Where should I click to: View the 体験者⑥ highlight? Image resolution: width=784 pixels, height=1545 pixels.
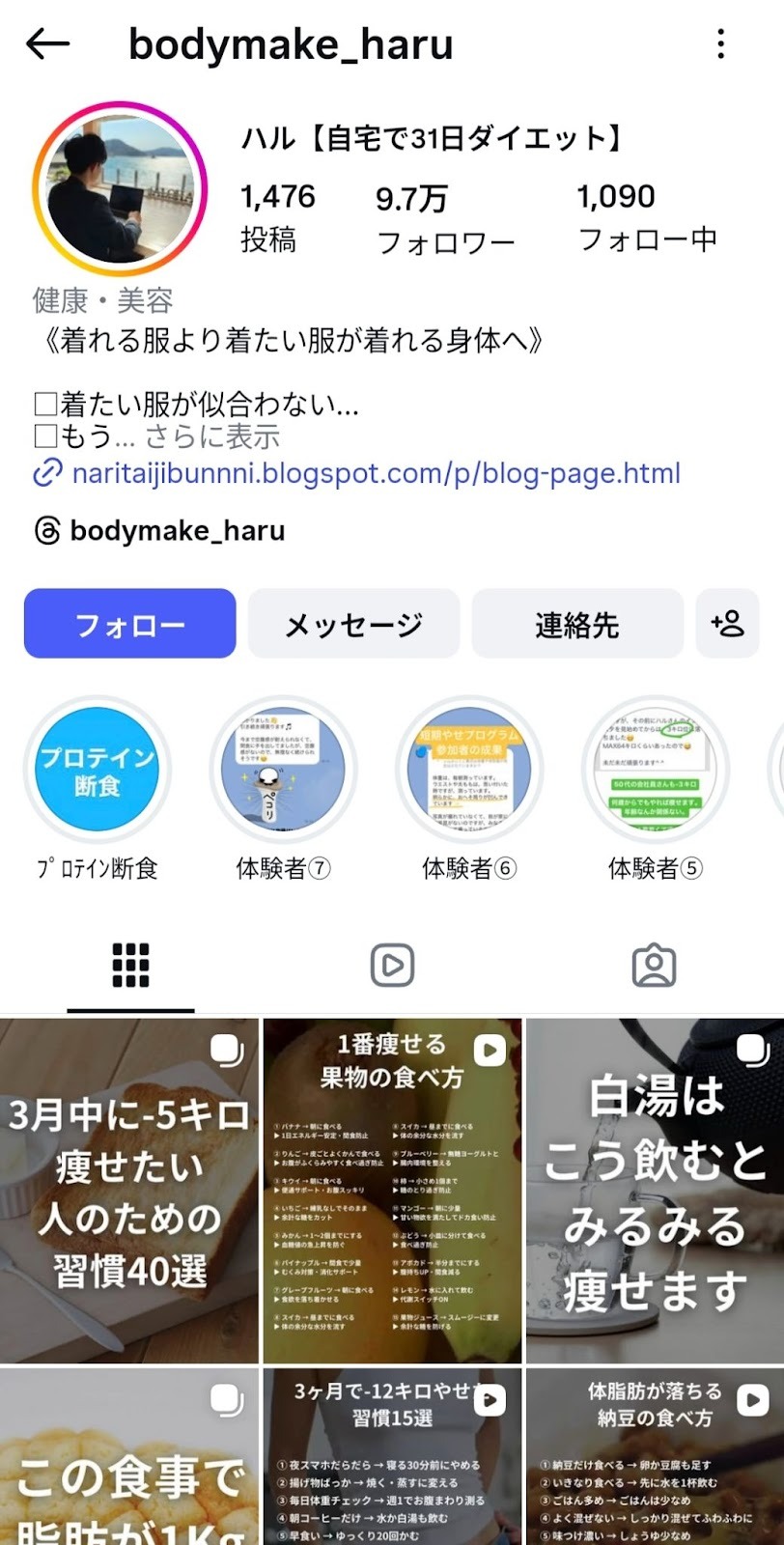pyautogui.click(x=469, y=771)
